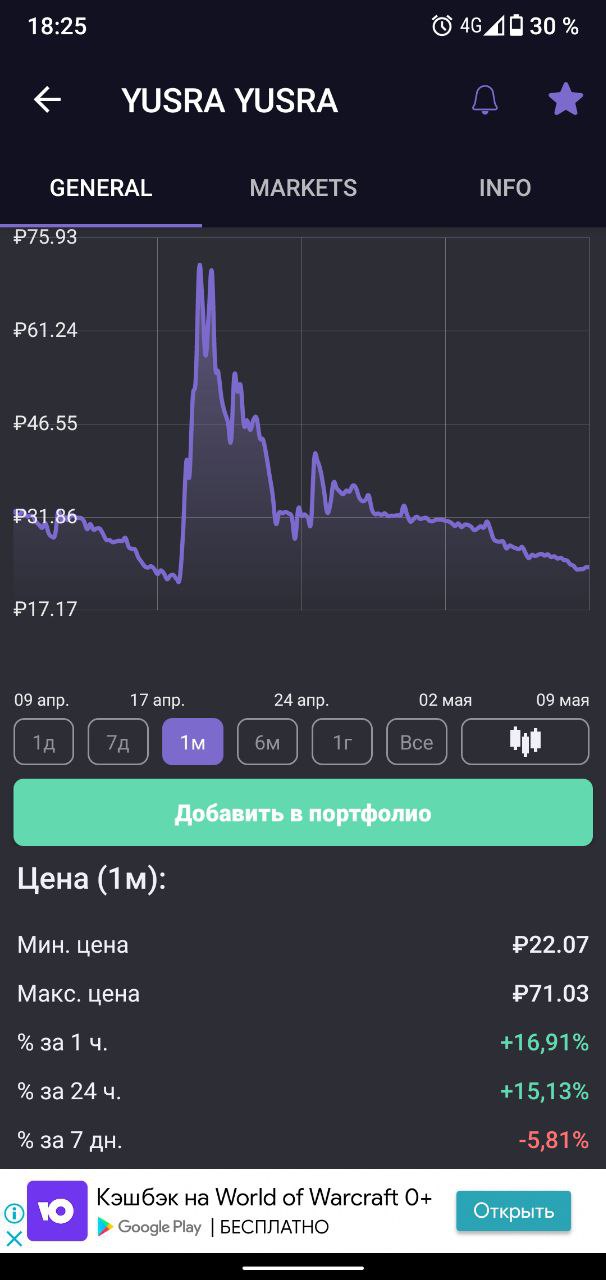Viewport: 606px width, 1280px height.
Task: Toggle the favorite star for YUSRA
Action: pos(565,100)
